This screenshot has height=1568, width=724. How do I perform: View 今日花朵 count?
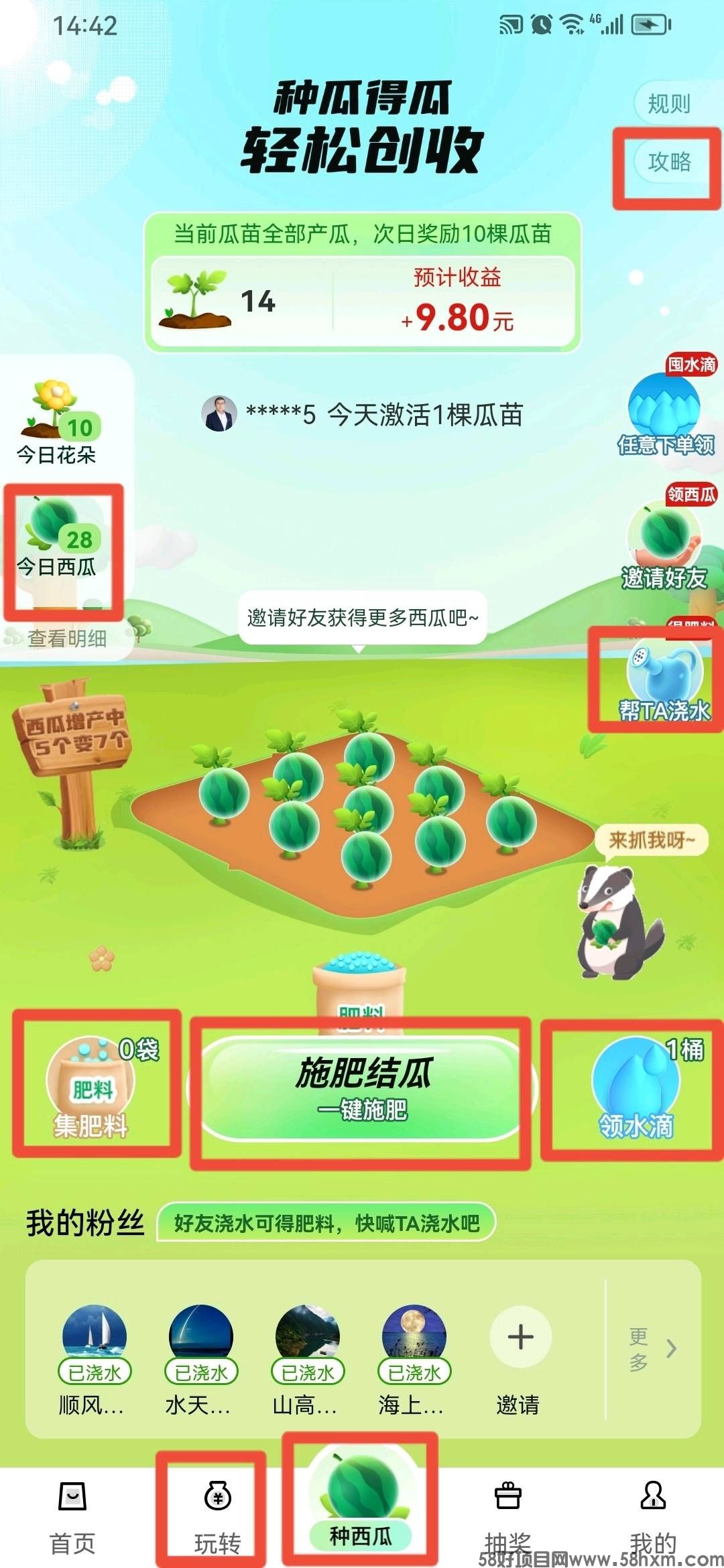57,423
